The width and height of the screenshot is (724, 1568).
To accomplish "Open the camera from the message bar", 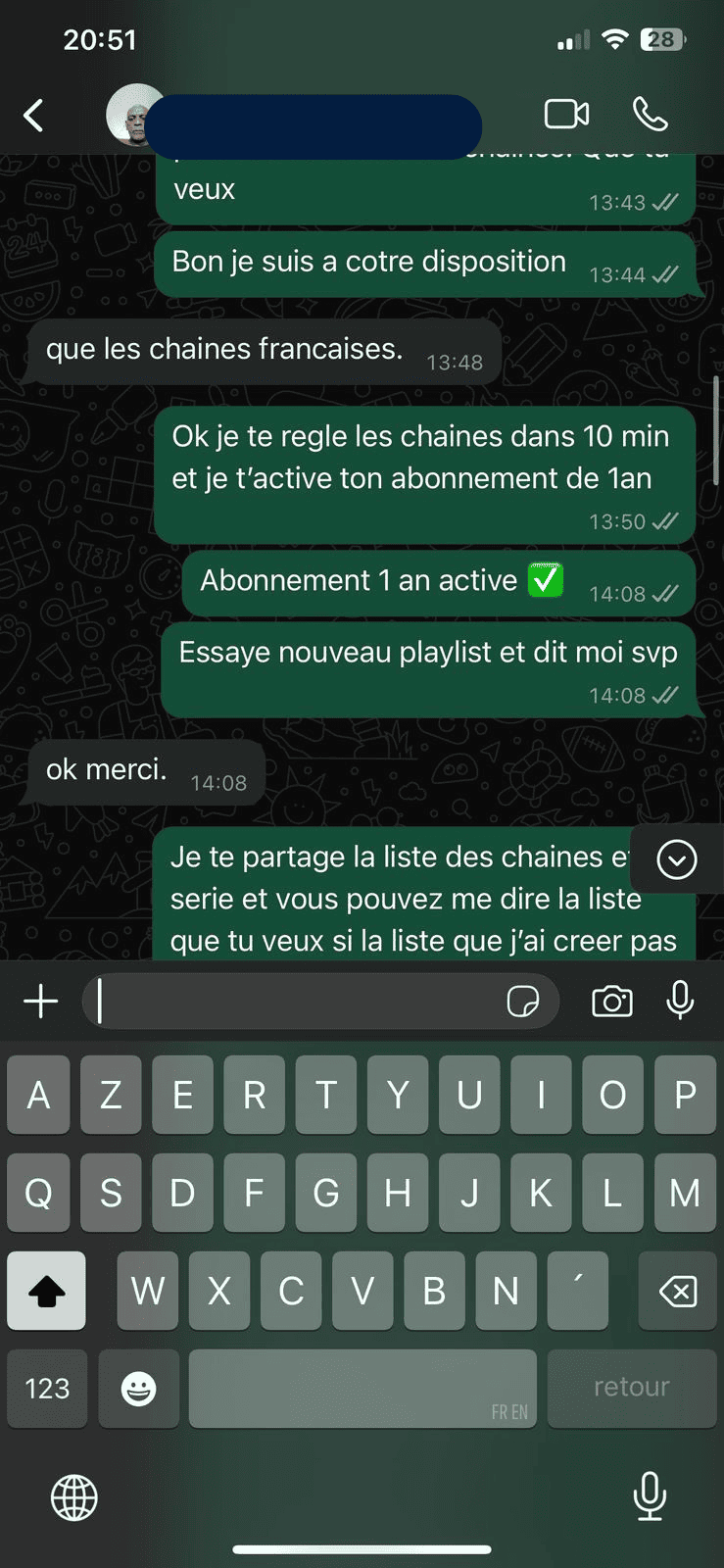I will tap(611, 1001).
